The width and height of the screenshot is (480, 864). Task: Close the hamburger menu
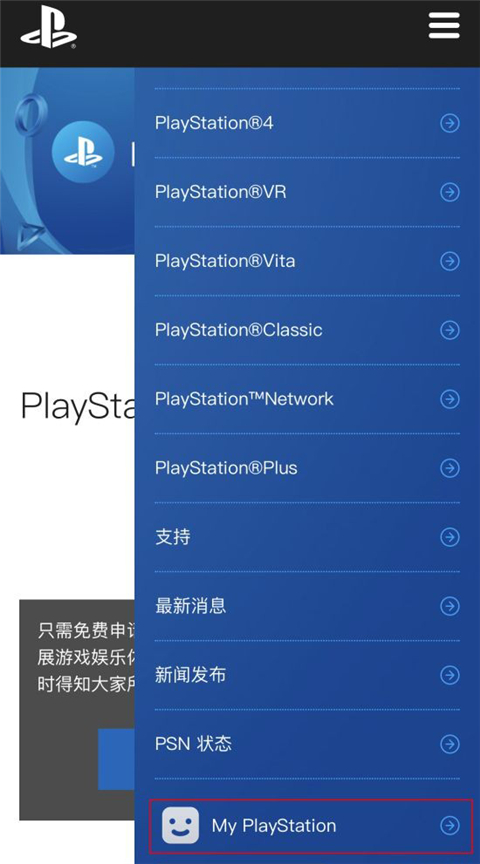tap(444, 26)
